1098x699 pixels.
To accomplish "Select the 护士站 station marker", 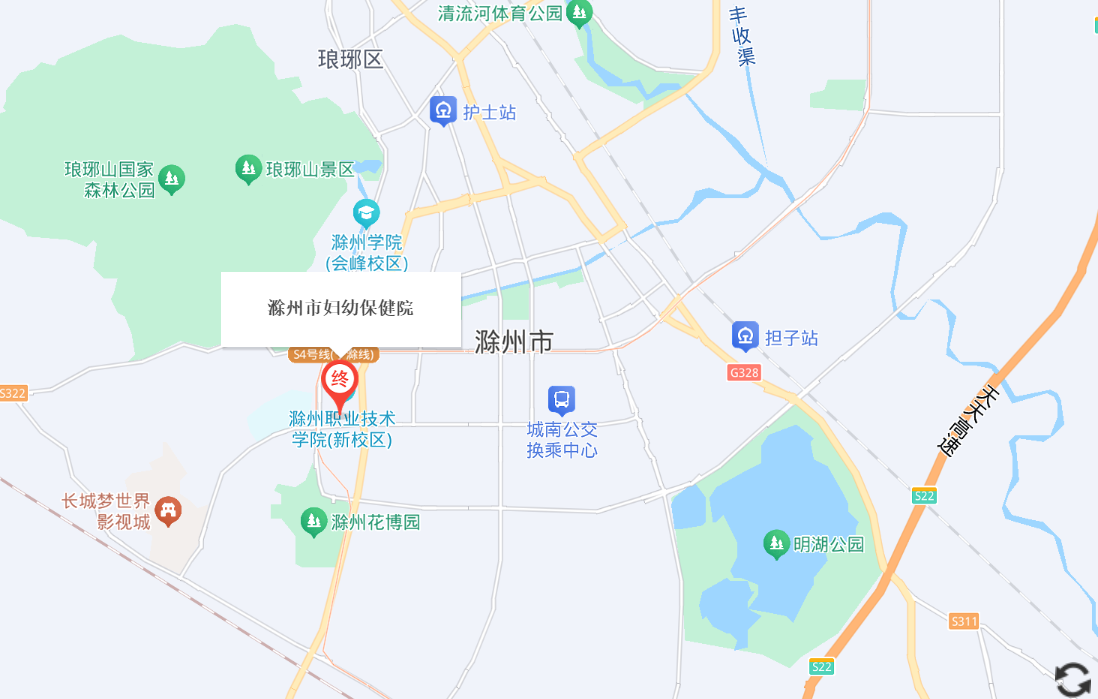I will click(443, 111).
